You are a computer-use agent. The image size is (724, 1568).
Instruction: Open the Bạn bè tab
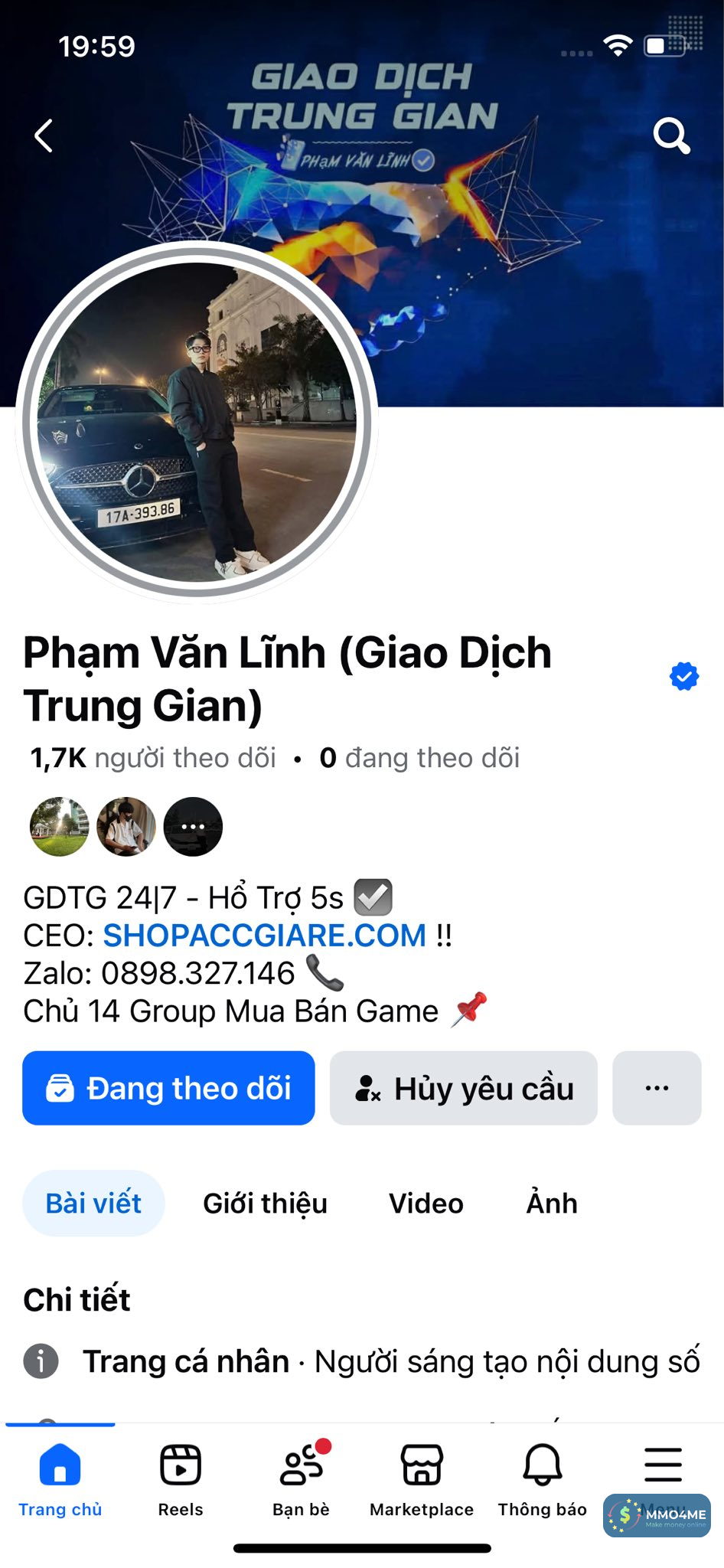[x=301, y=1479]
